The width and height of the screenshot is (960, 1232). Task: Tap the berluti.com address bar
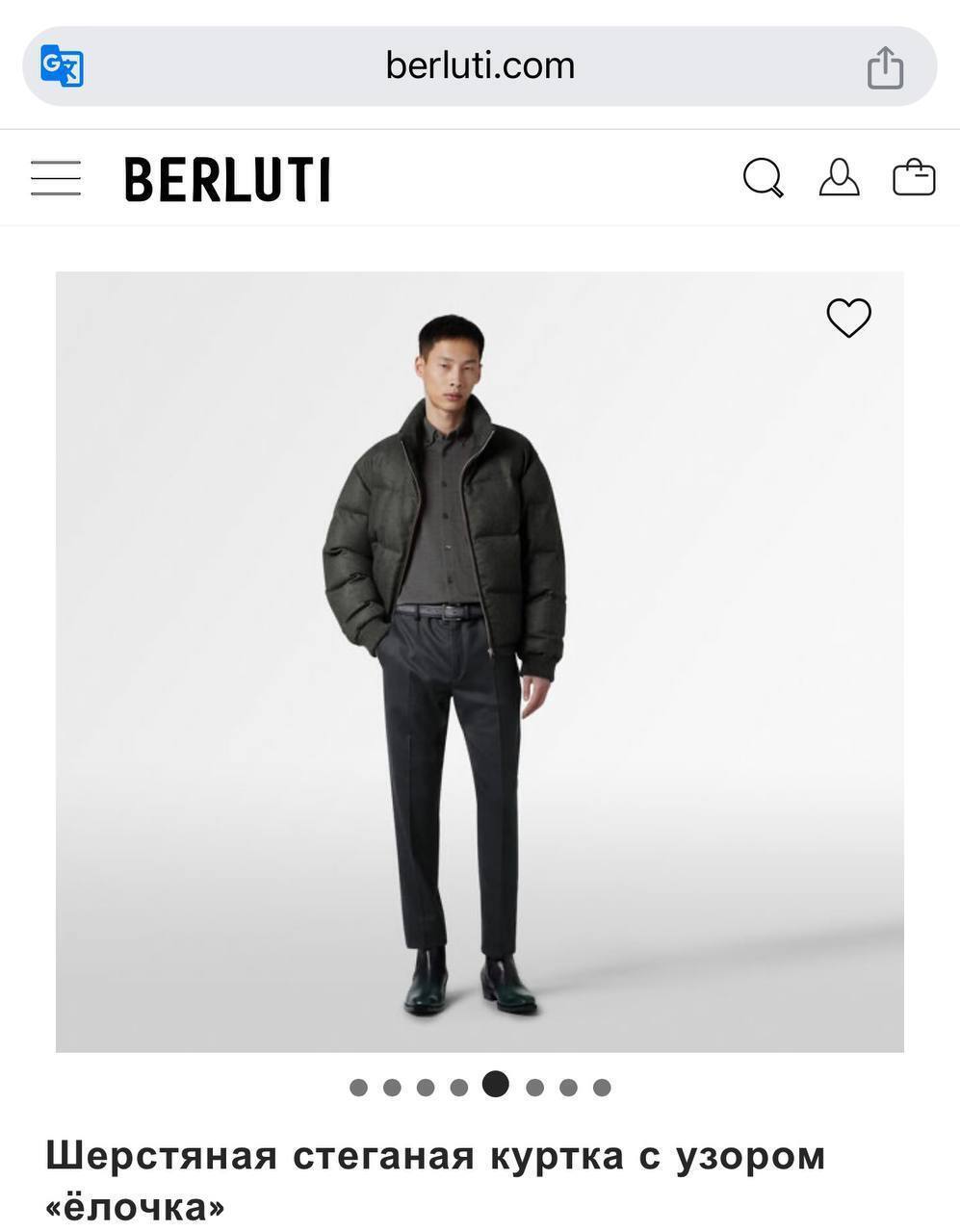pos(480,65)
